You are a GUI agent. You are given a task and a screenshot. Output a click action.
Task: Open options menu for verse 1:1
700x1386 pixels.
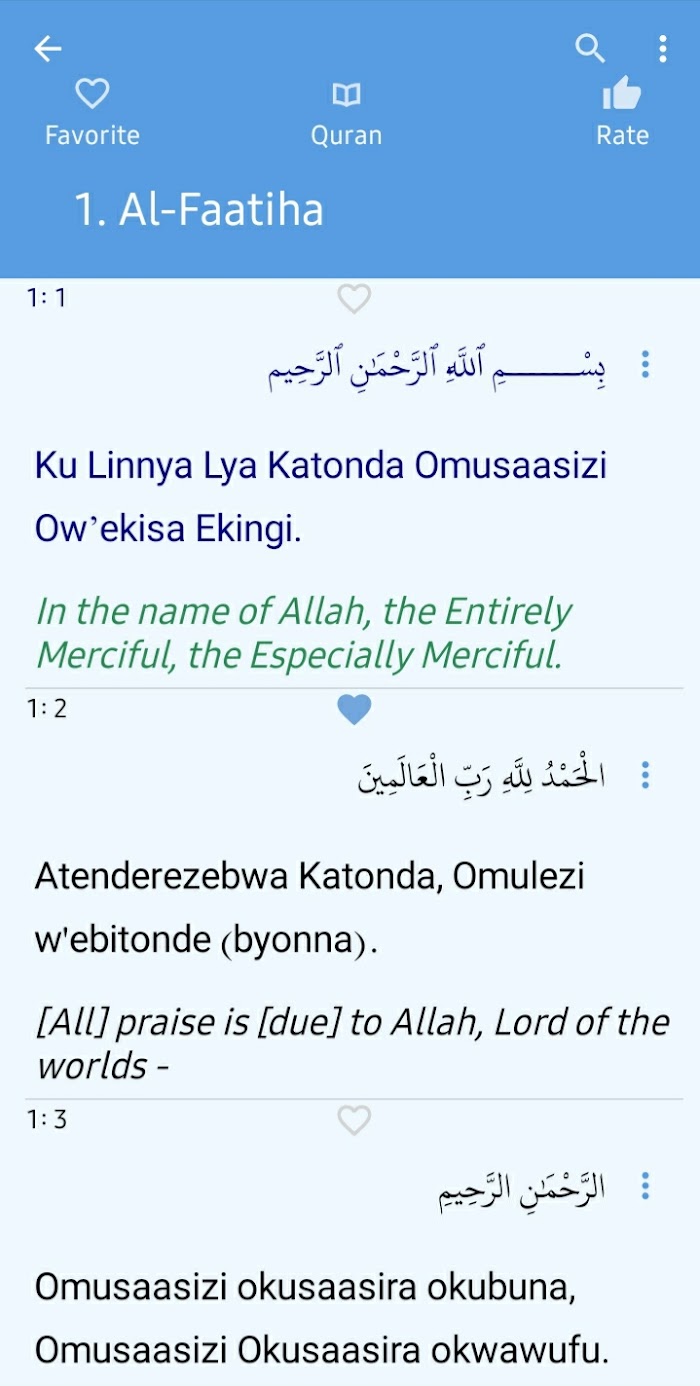pos(645,364)
